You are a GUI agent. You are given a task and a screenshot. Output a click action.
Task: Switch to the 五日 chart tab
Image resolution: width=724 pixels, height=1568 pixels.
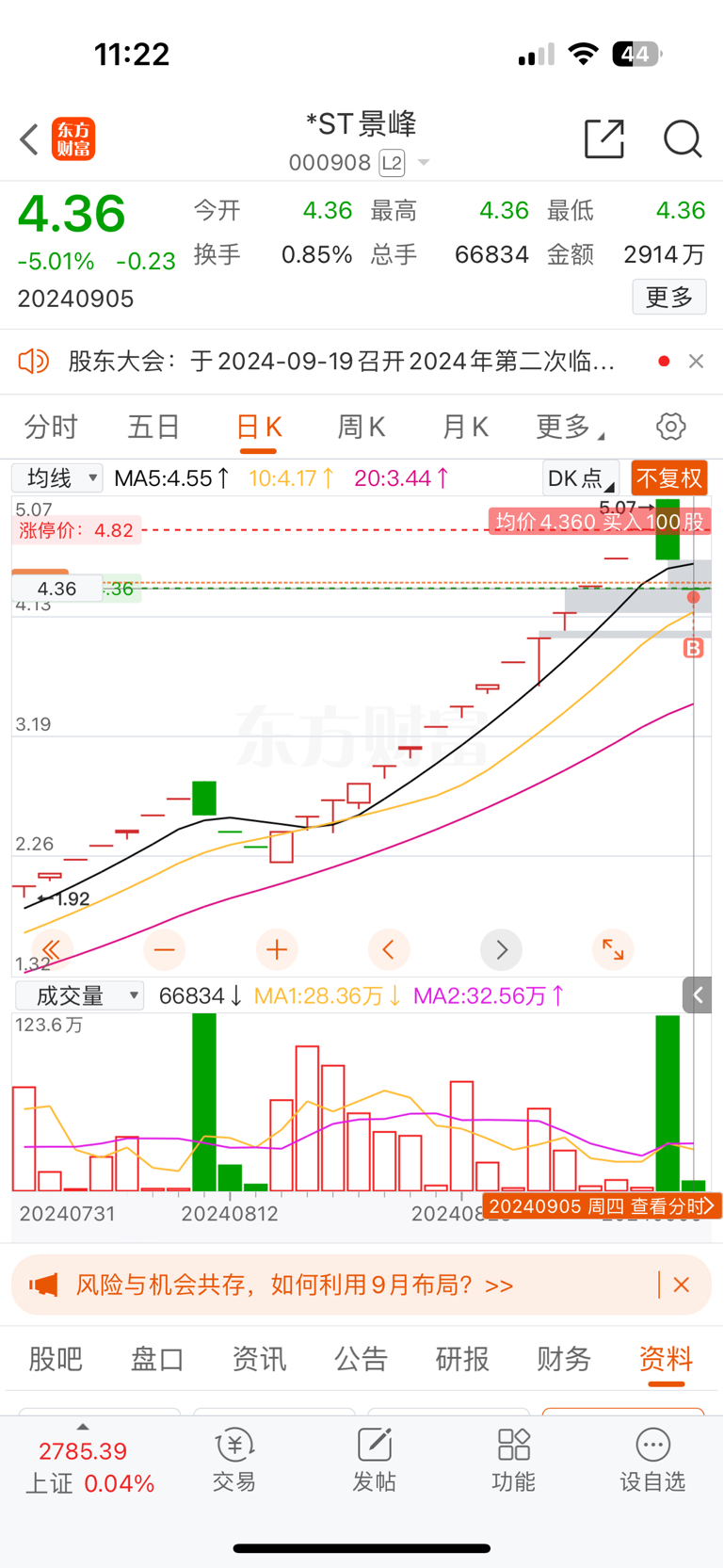click(x=153, y=428)
